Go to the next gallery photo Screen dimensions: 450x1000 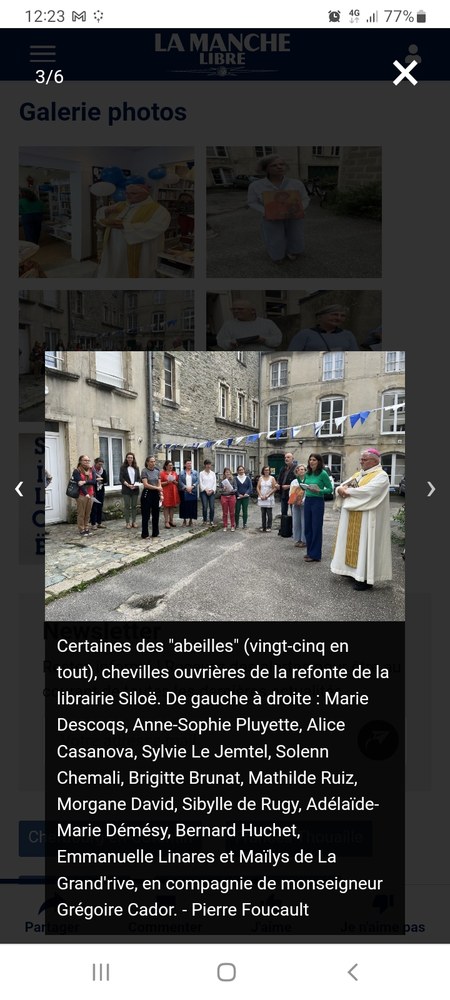[432, 489]
